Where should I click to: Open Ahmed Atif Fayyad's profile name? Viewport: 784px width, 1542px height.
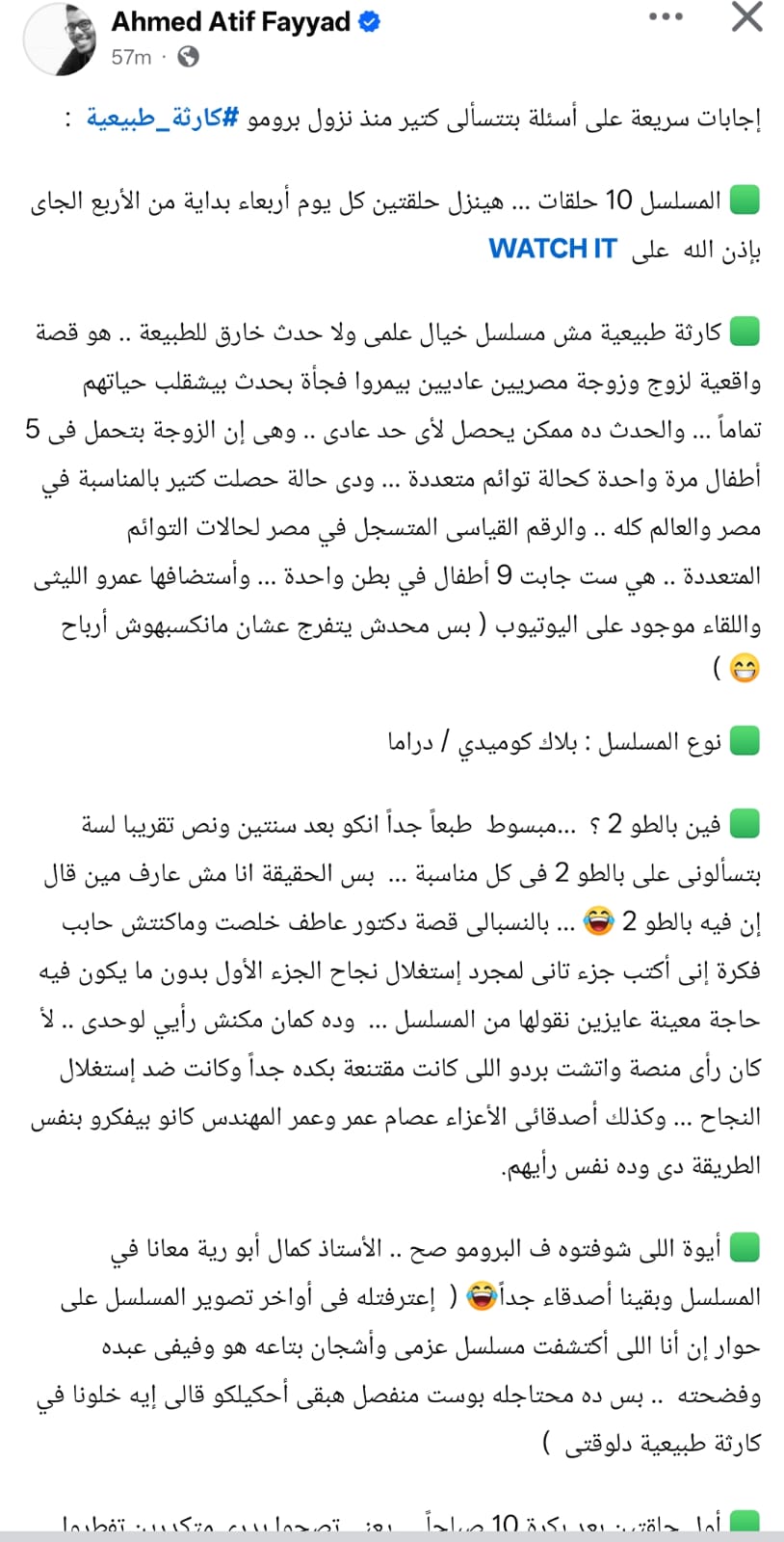pos(231,22)
